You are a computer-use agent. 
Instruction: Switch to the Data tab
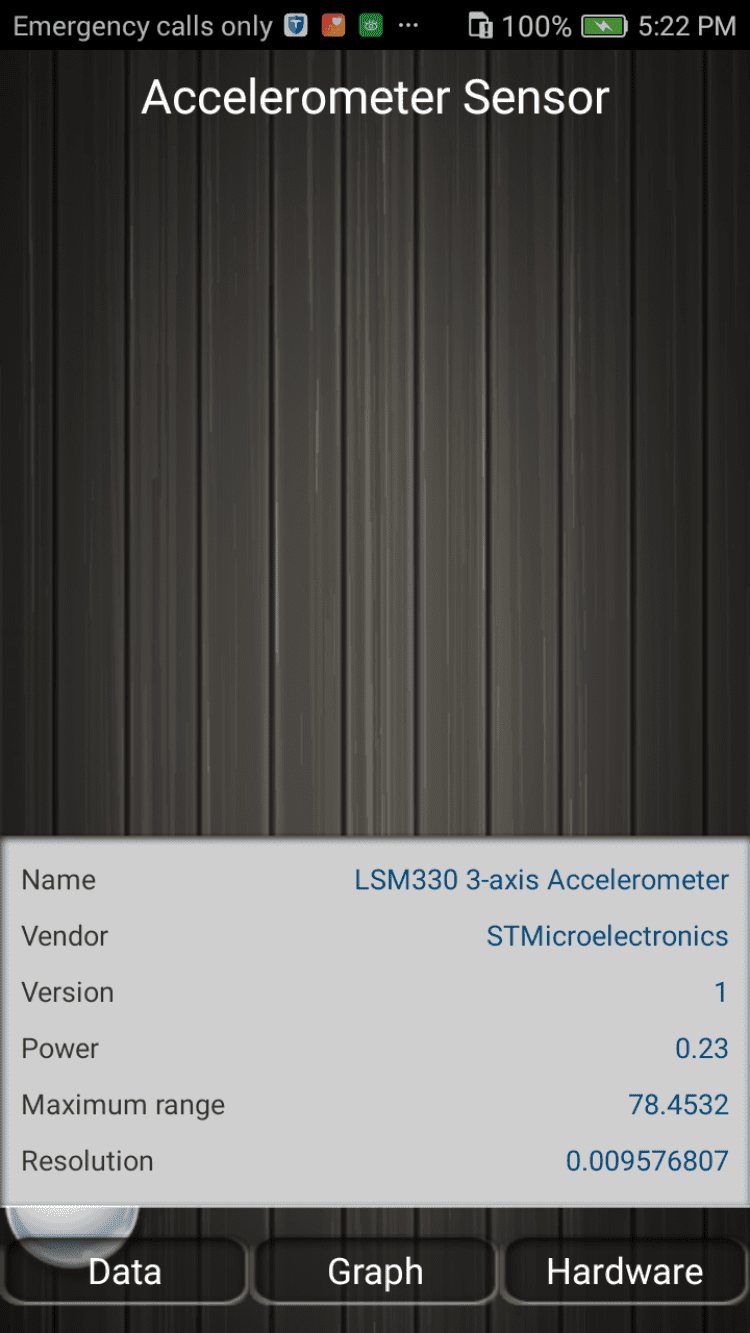124,1272
